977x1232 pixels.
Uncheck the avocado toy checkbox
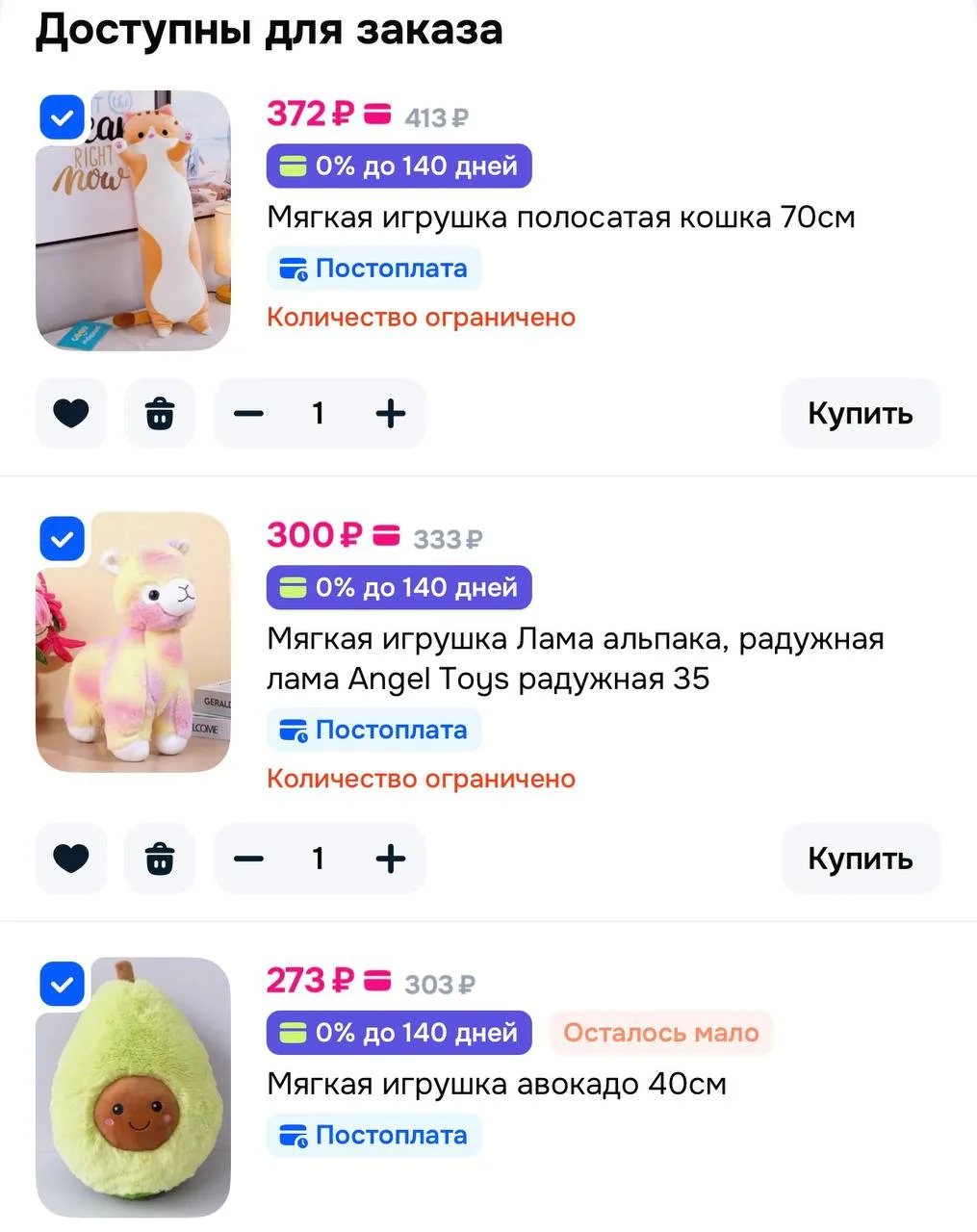62,985
